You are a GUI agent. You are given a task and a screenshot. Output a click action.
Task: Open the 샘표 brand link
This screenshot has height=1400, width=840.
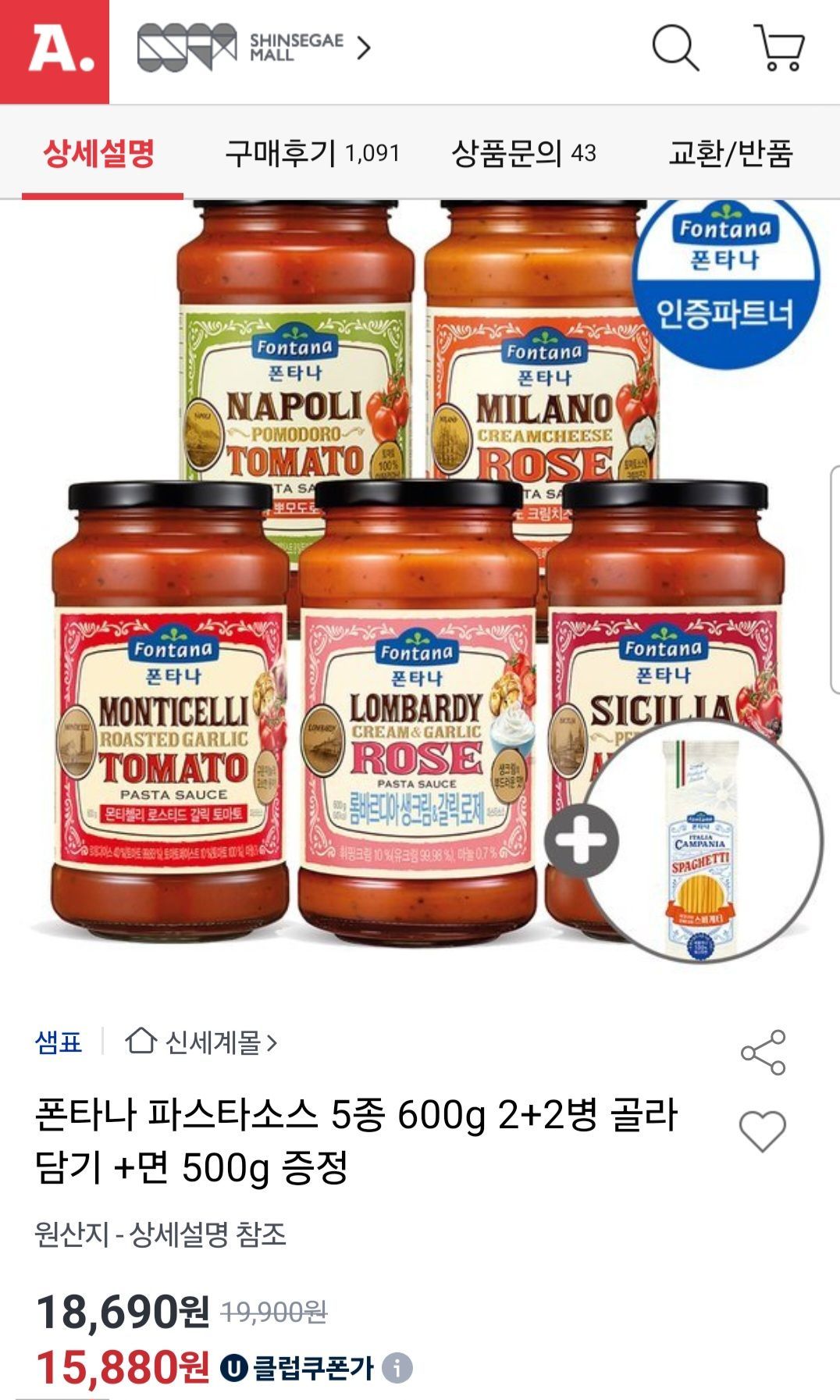coord(59,1042)
